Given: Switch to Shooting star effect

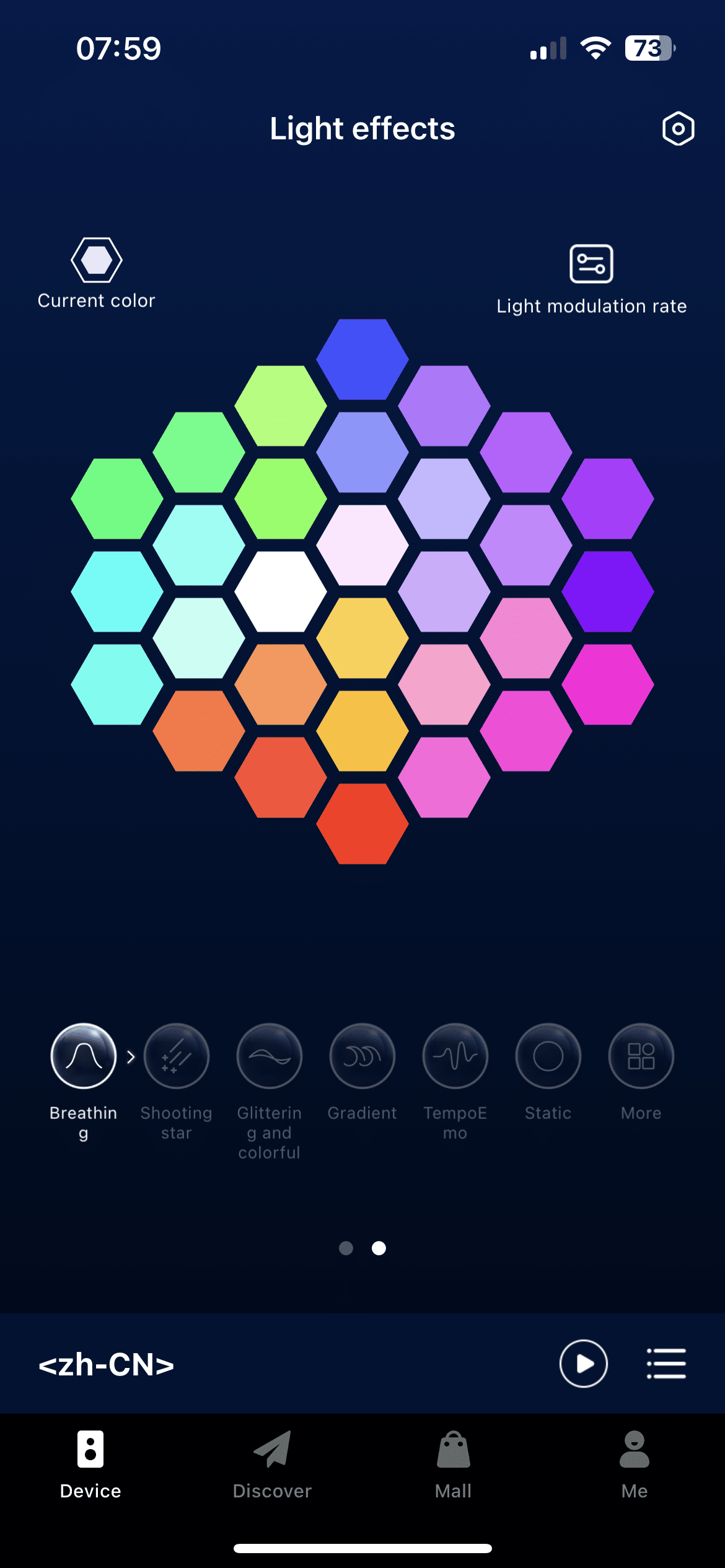Looking at the screenshot, I should tap(177, 1056).
